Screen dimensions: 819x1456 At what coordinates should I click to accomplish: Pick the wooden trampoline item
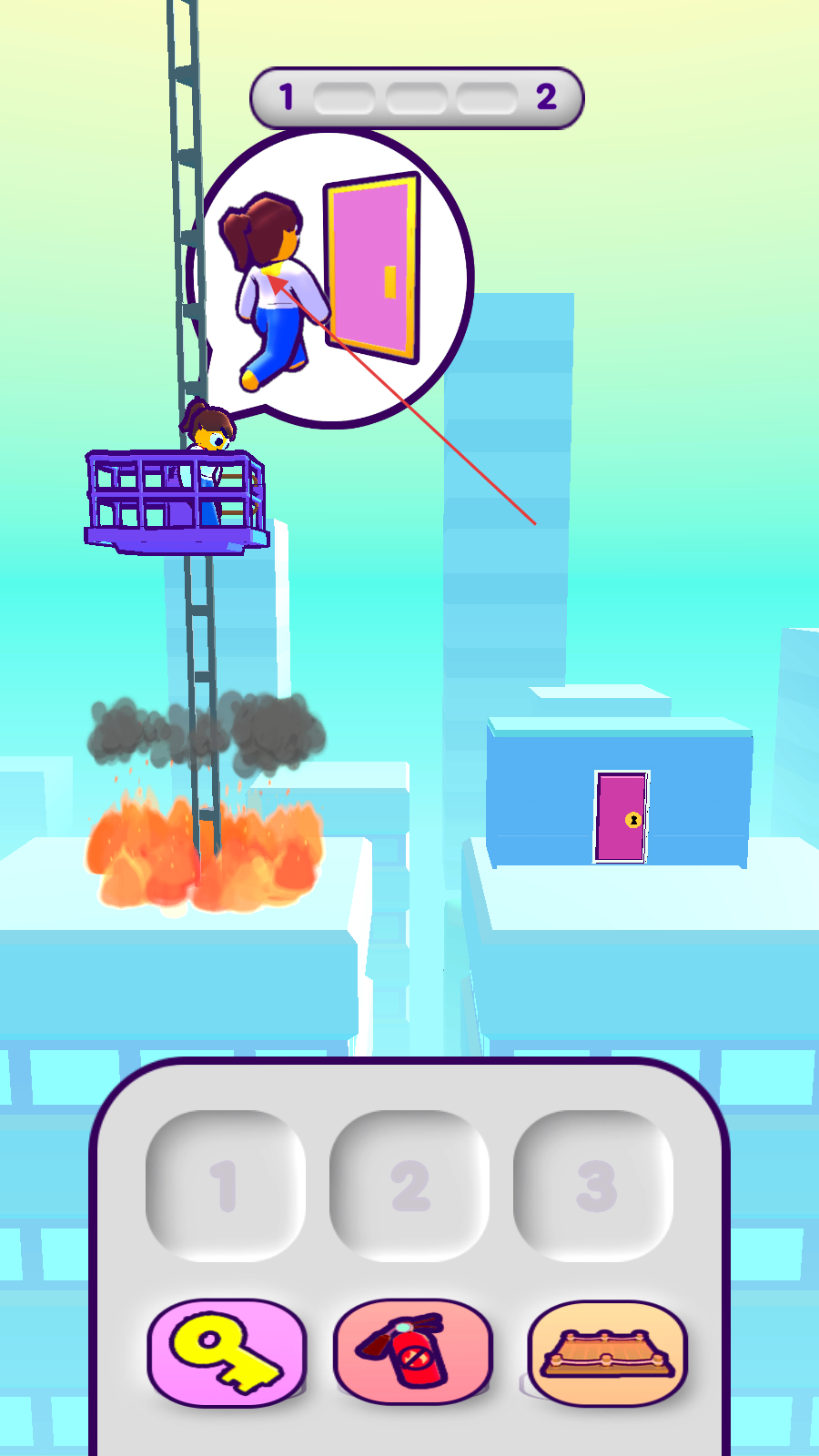(x=607, y=1352)
